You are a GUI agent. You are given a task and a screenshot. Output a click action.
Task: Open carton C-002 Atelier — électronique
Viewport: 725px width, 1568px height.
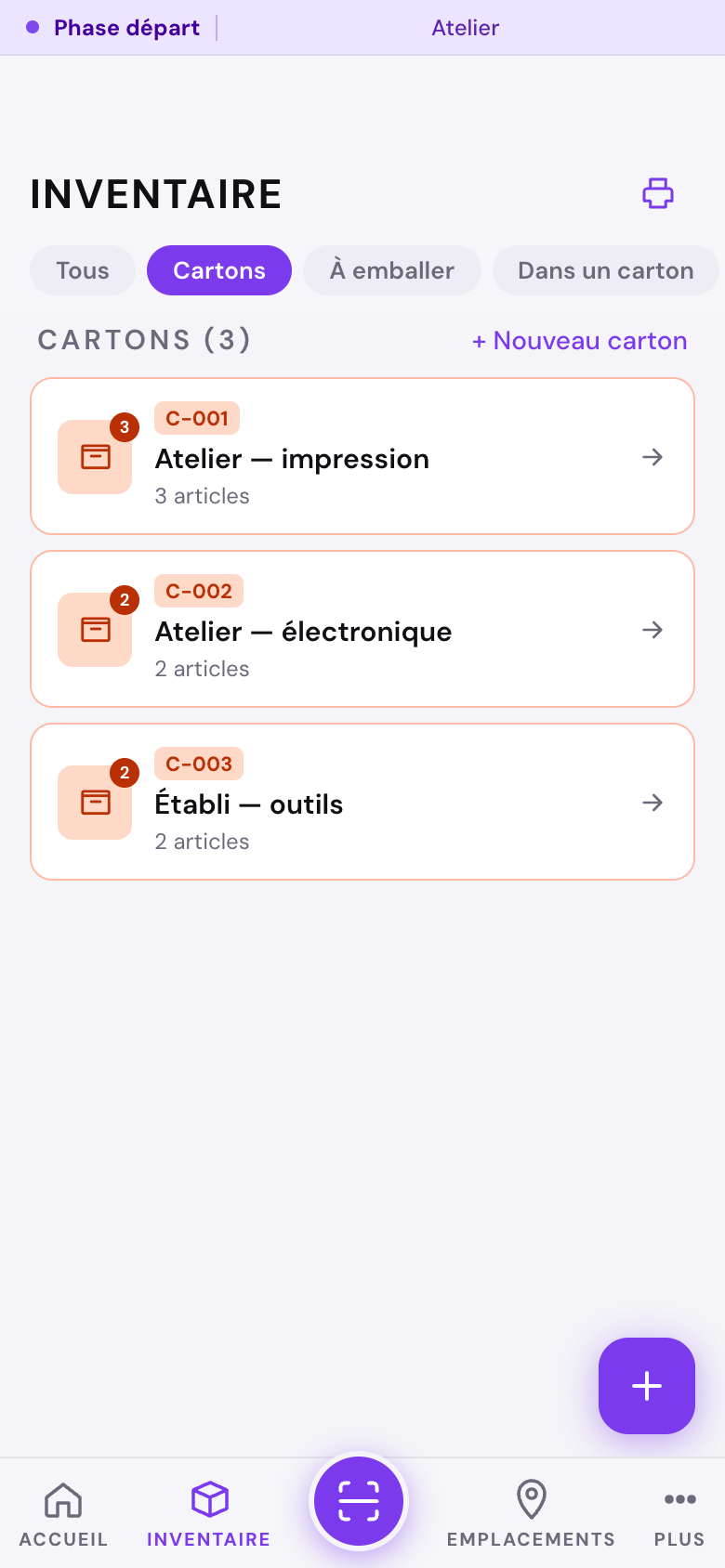[362, 629]
